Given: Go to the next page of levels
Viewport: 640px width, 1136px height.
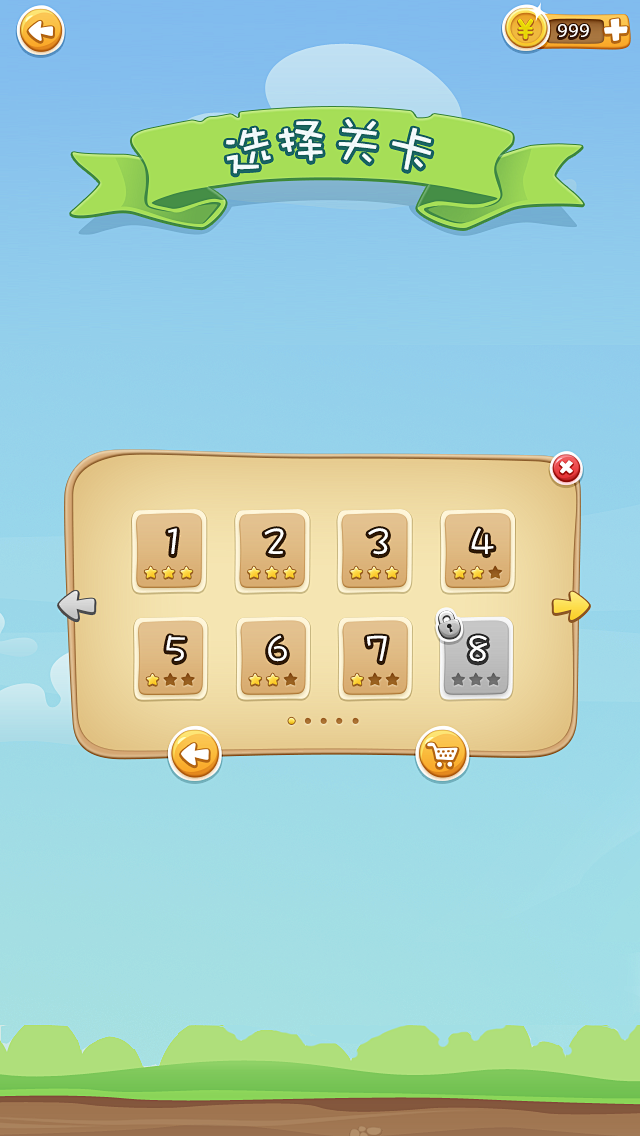Looking at the screenshot, I should click(x=571, y=605).
